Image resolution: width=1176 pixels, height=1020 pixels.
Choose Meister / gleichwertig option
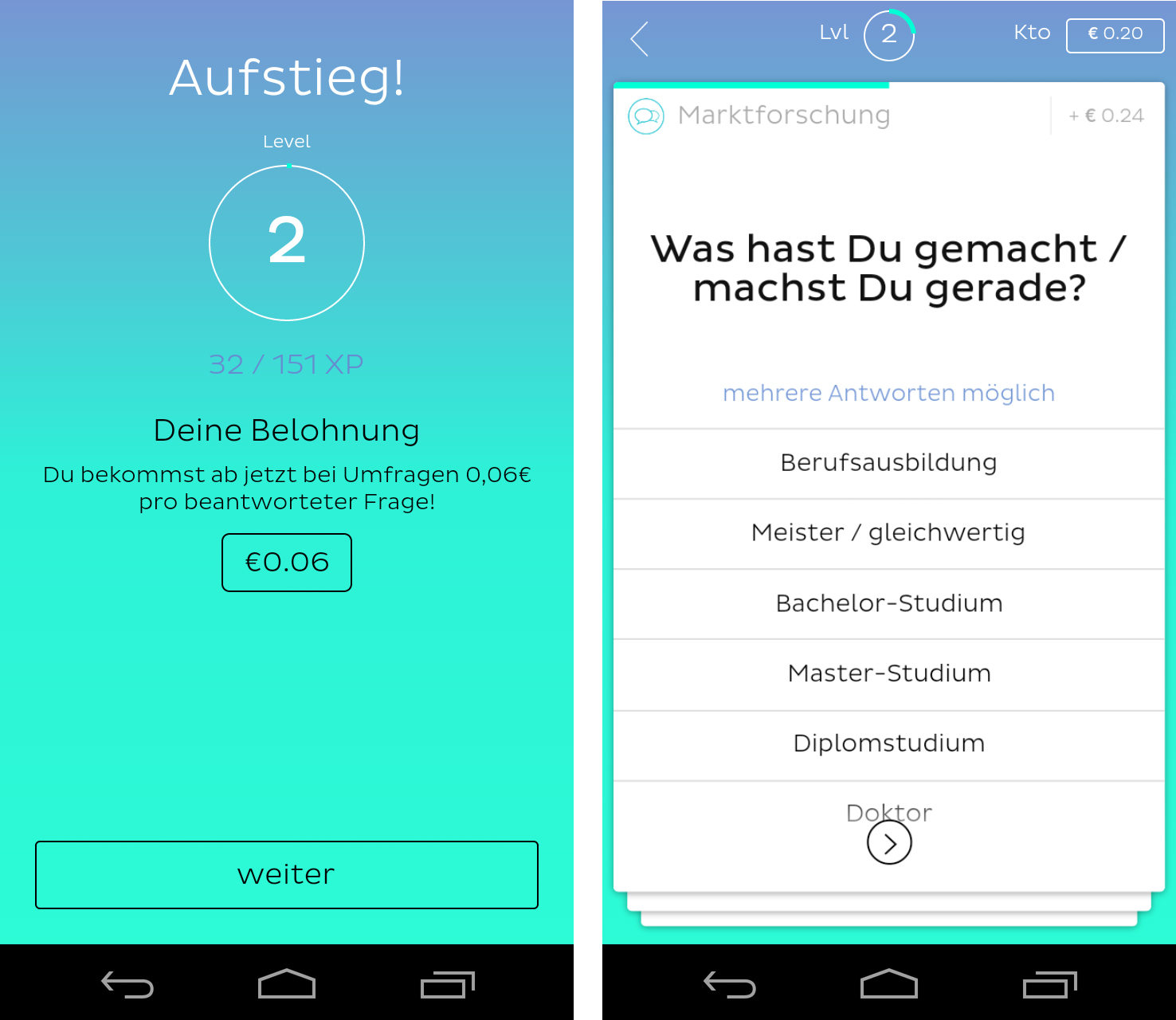(x=888, y=533)
